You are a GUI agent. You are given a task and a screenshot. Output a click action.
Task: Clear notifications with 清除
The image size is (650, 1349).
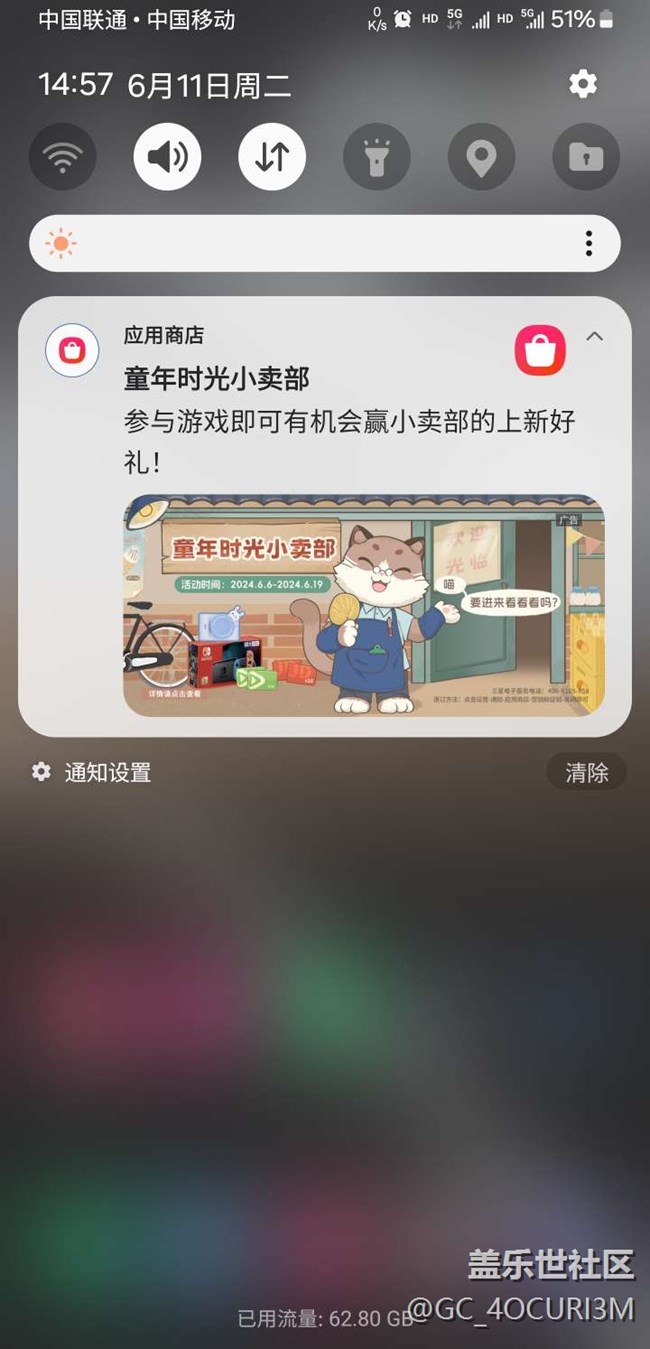click(x=586, y=772)
